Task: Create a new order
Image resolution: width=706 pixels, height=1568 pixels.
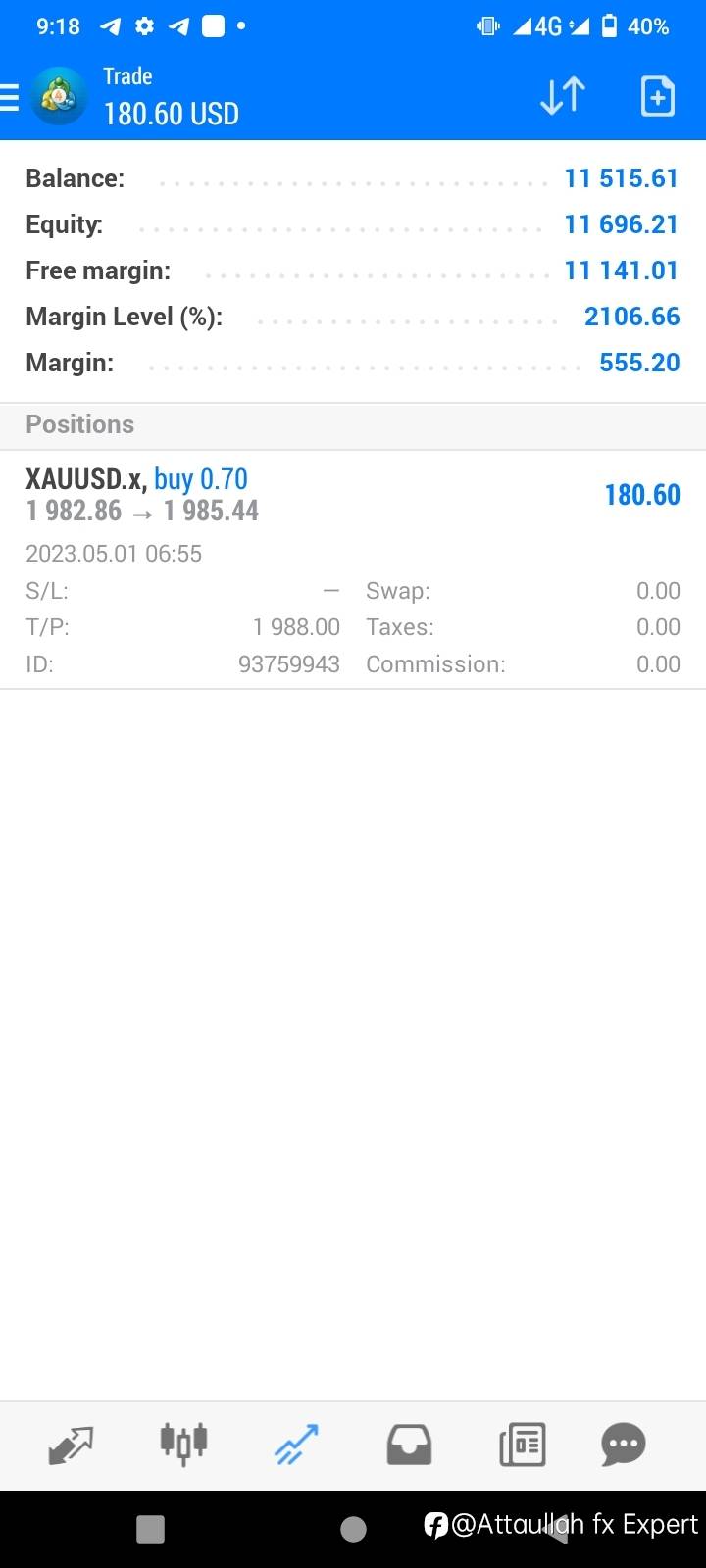Action: click(x=657, y=96)
